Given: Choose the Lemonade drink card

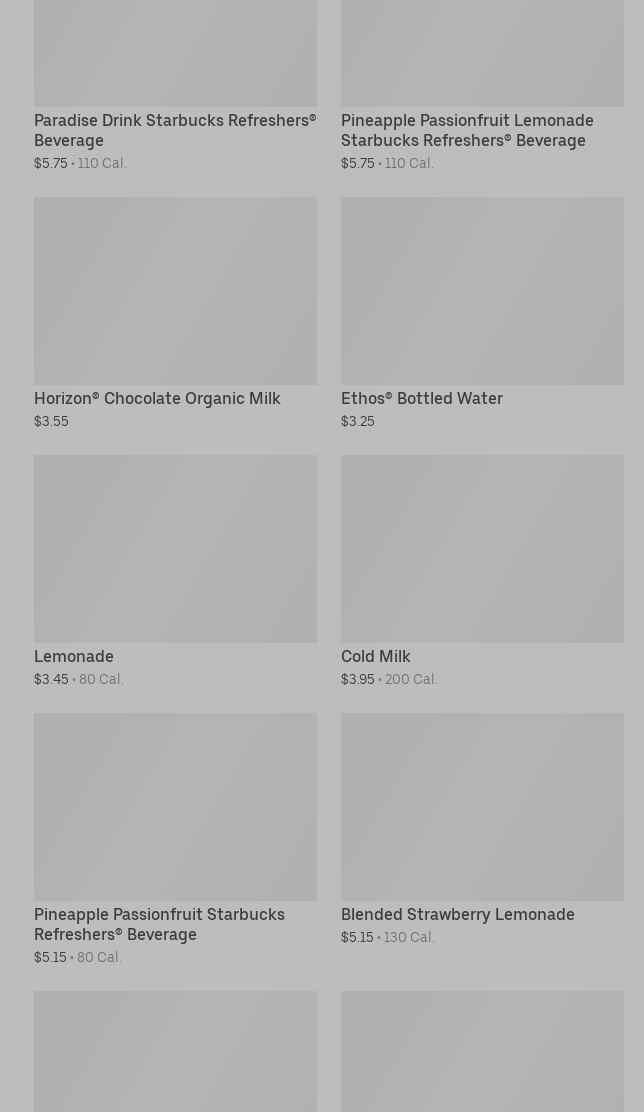Looking at the screenshot, I should [175, 571].
